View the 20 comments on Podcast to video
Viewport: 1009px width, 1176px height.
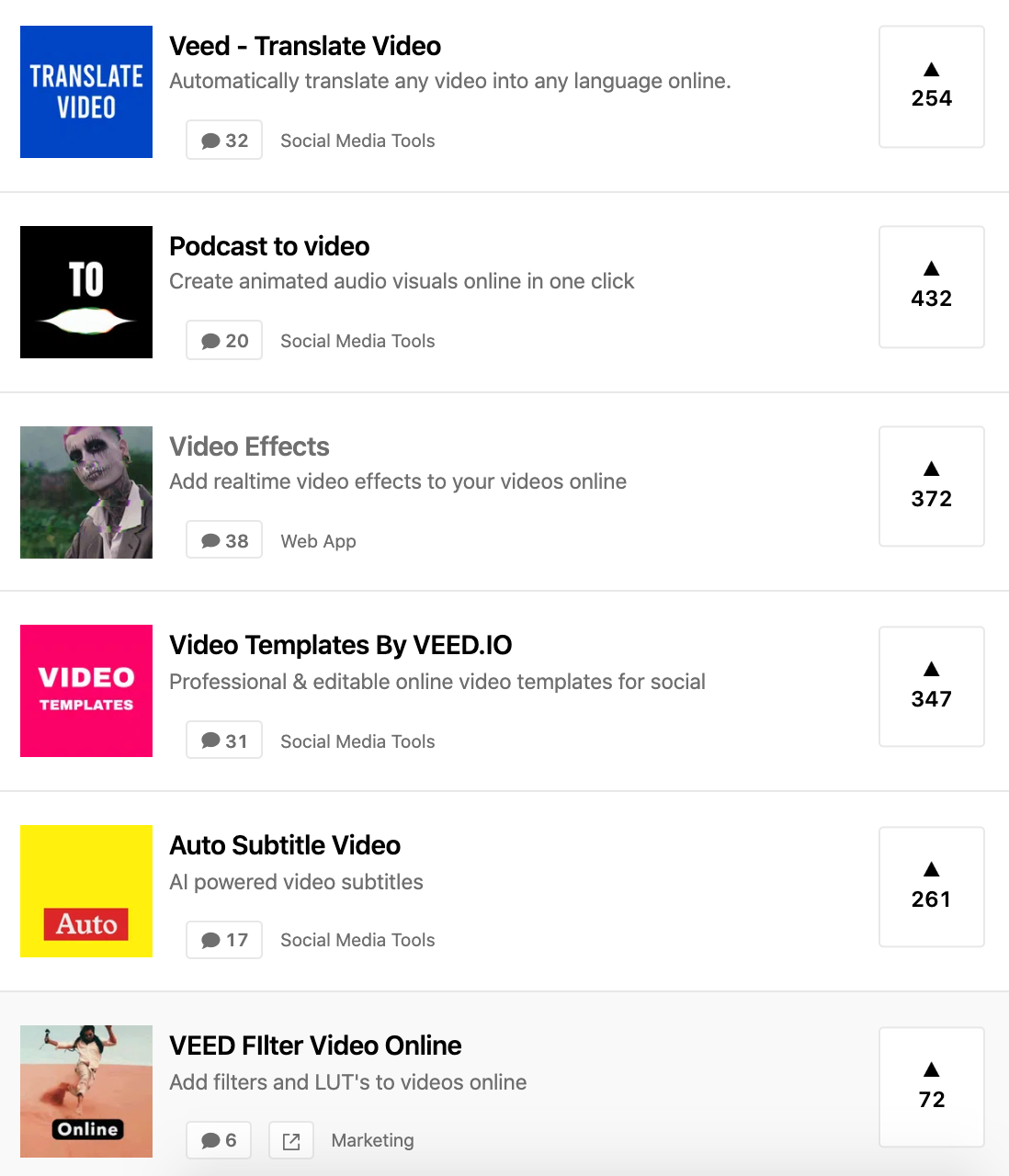(x=224, y=341)
